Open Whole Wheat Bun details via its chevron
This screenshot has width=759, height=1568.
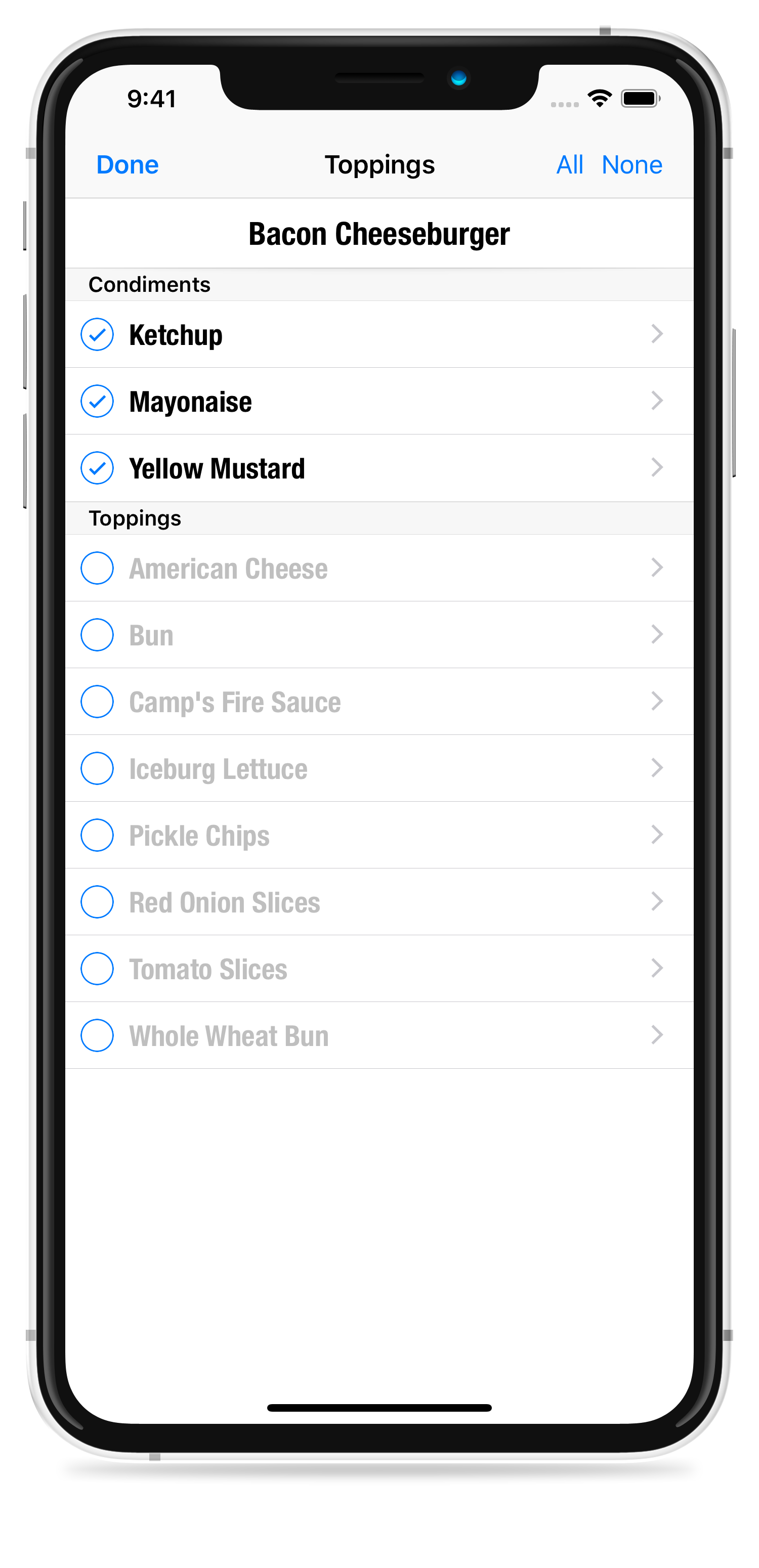[657, 1035]
